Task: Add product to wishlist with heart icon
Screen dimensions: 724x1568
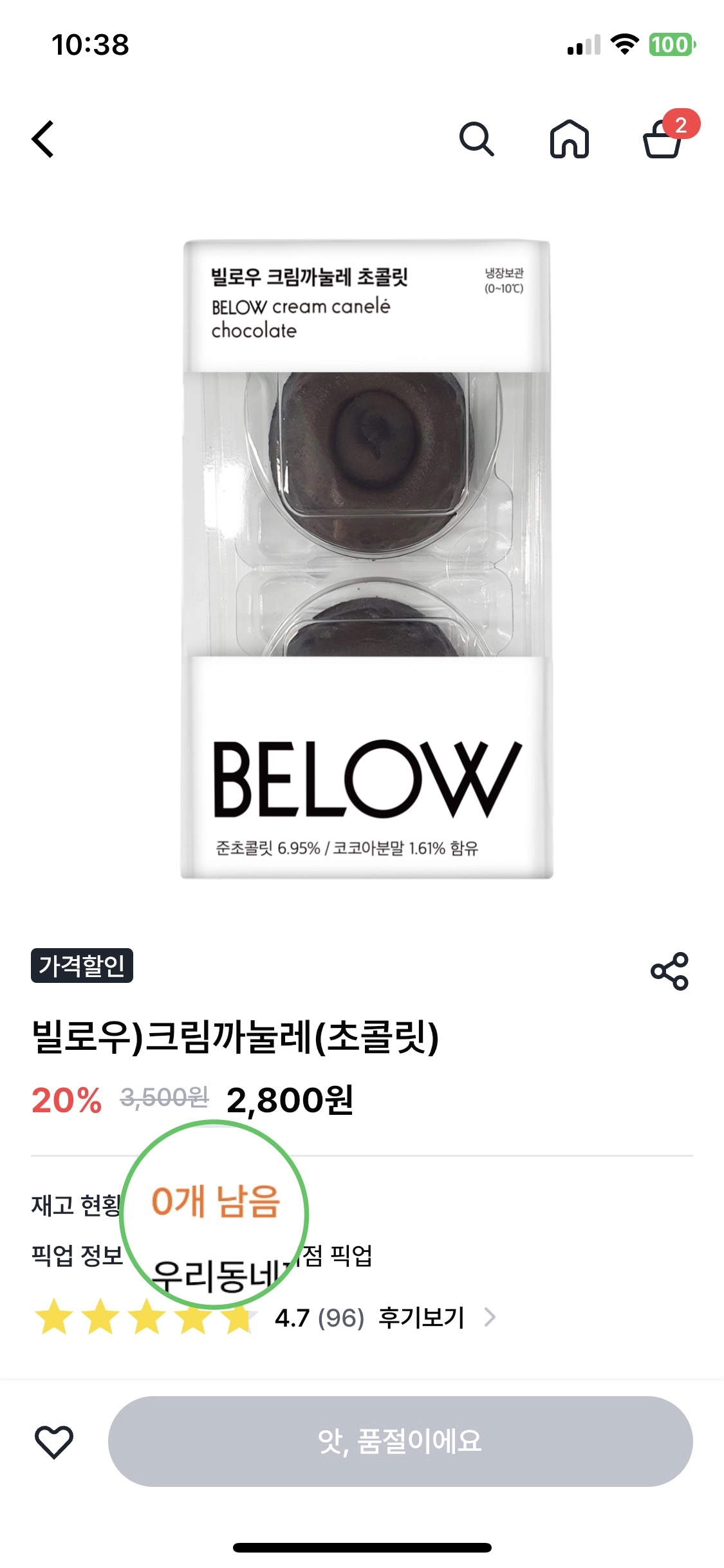Action: coord(54,1441)
